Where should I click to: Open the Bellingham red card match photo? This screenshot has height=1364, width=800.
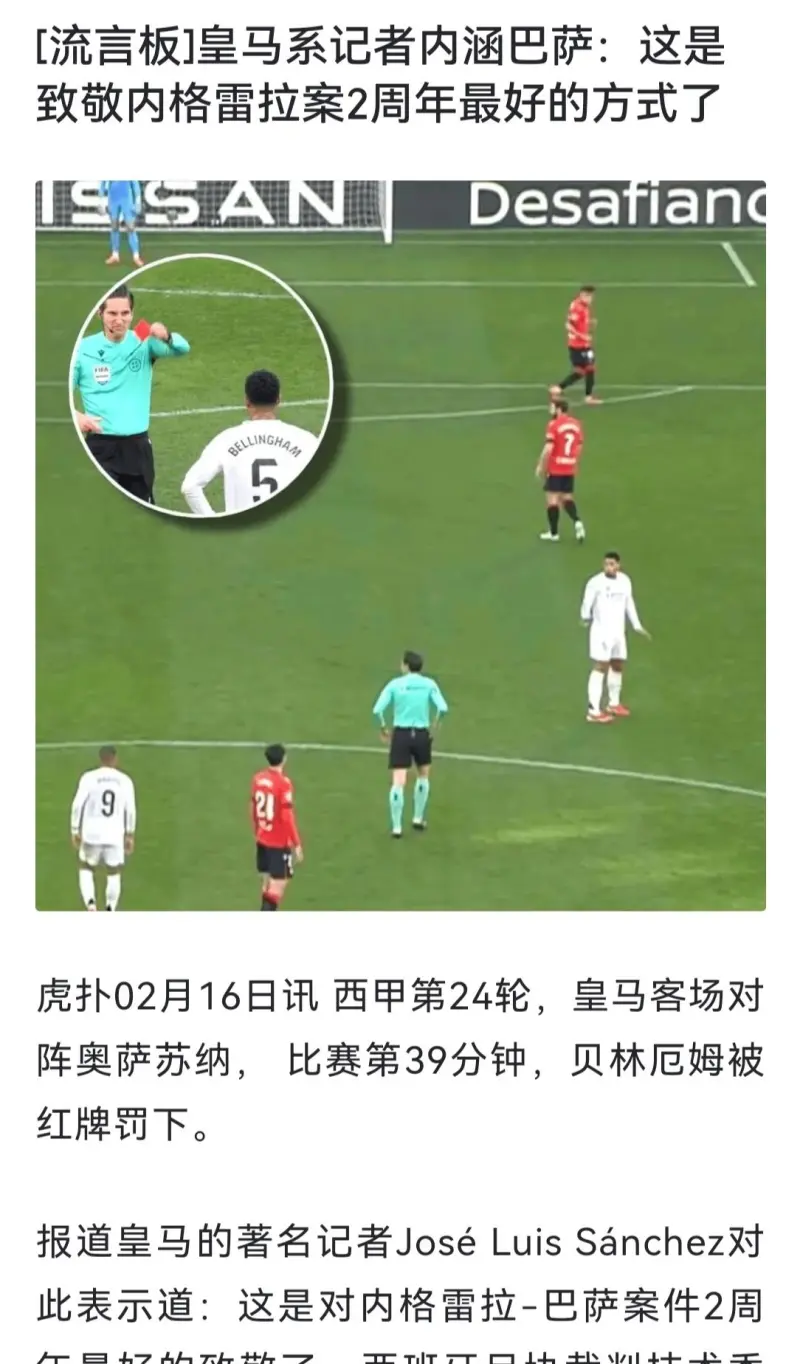coord(400,545)
